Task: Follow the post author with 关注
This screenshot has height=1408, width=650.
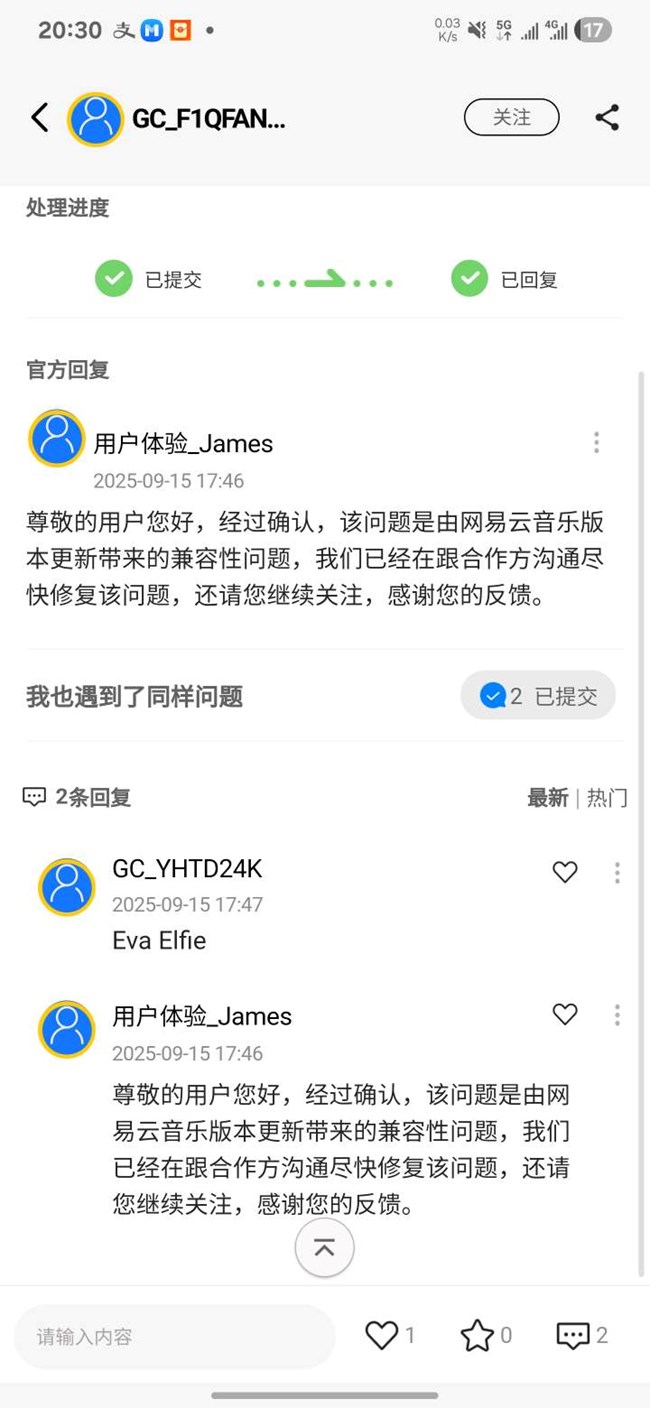Action: [x=511, y=118]
